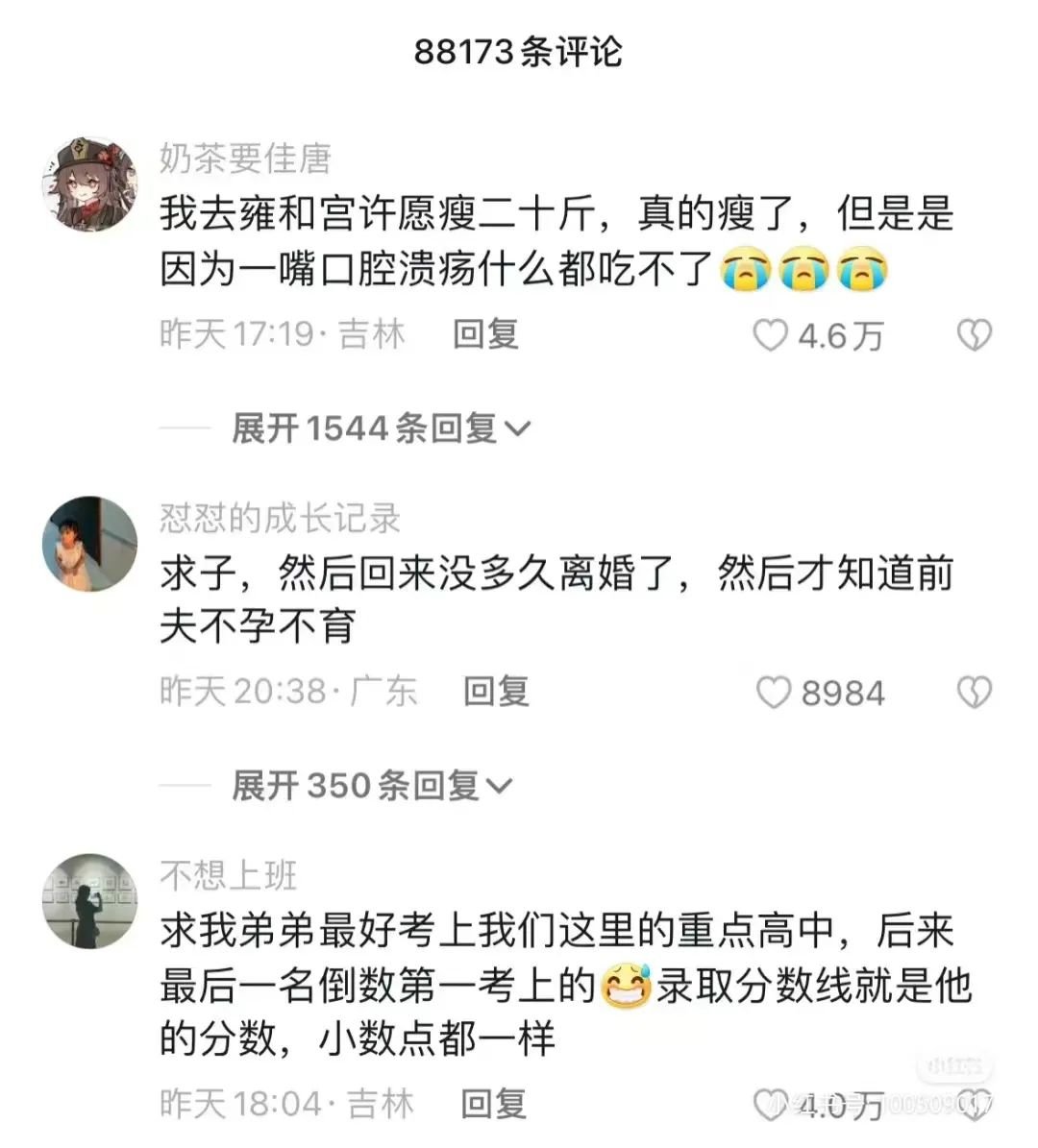Screen dimensions: 1038x1148
Task: Open username 怼怼的成长记录
Action: [280, 518]
